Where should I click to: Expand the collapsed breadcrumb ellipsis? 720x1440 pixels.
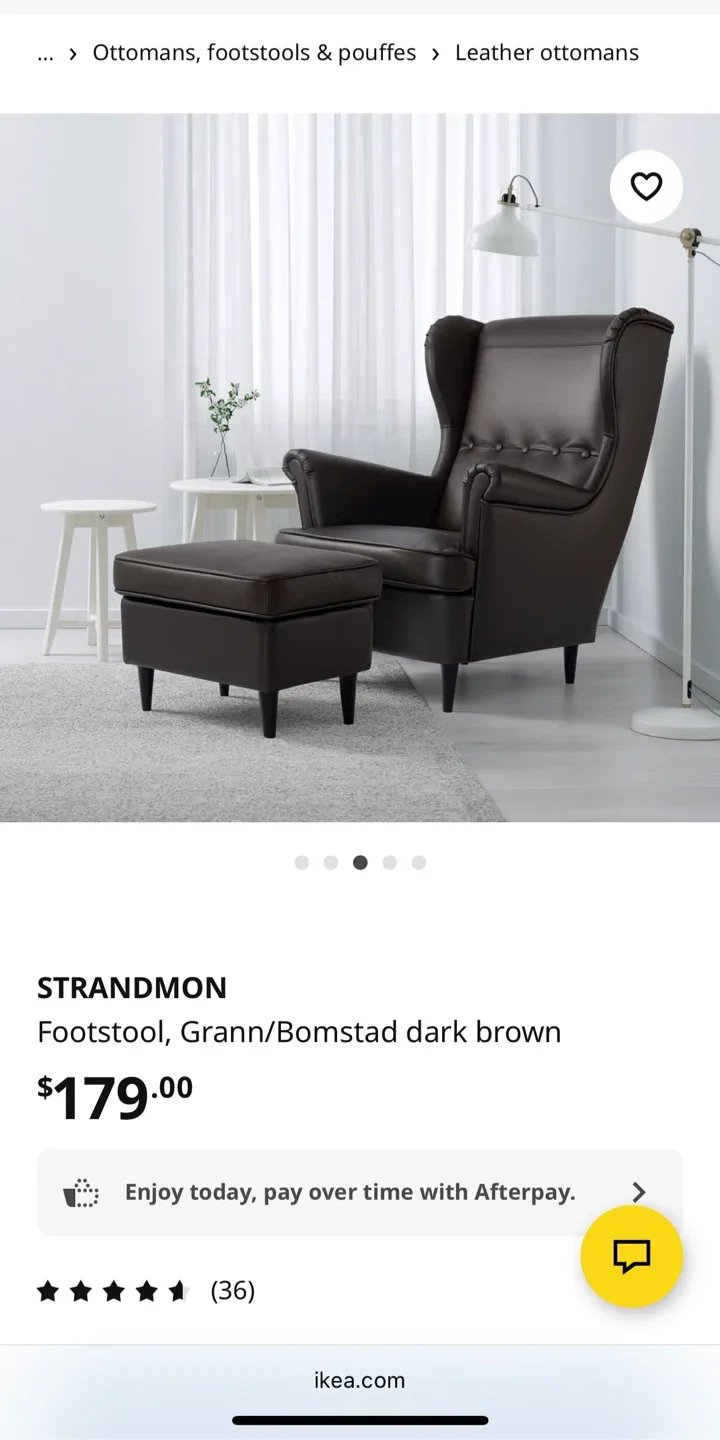45,53
